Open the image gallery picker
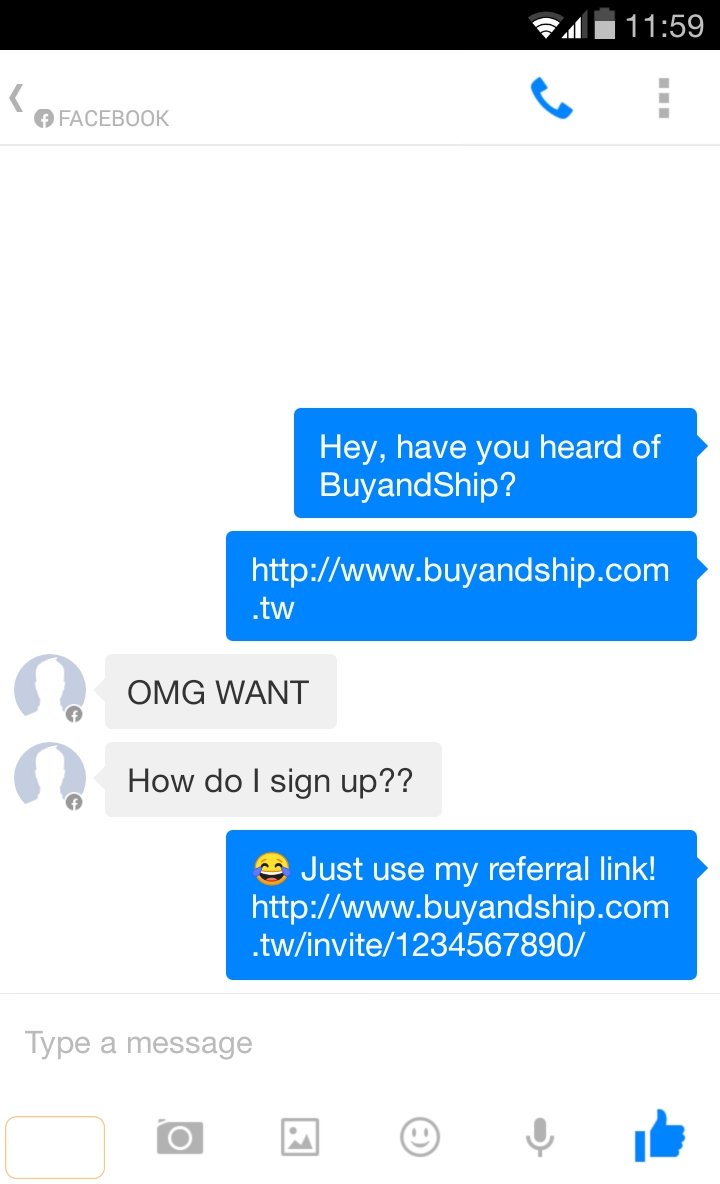Screen dimensions: 720x1184 300,1137
